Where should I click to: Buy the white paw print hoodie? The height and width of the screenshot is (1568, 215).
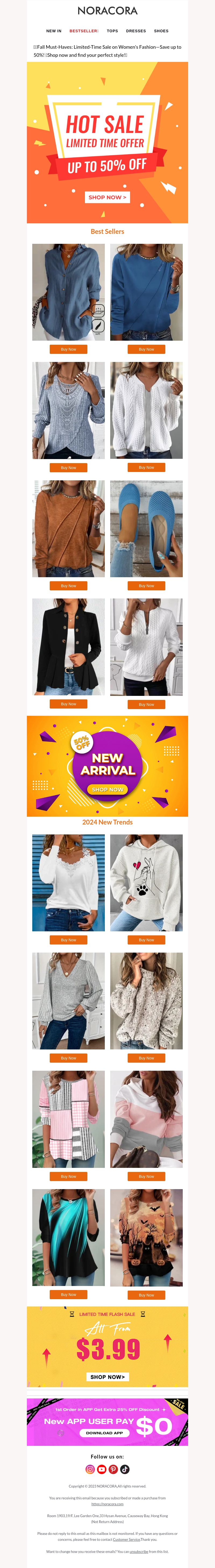[146, 940]
